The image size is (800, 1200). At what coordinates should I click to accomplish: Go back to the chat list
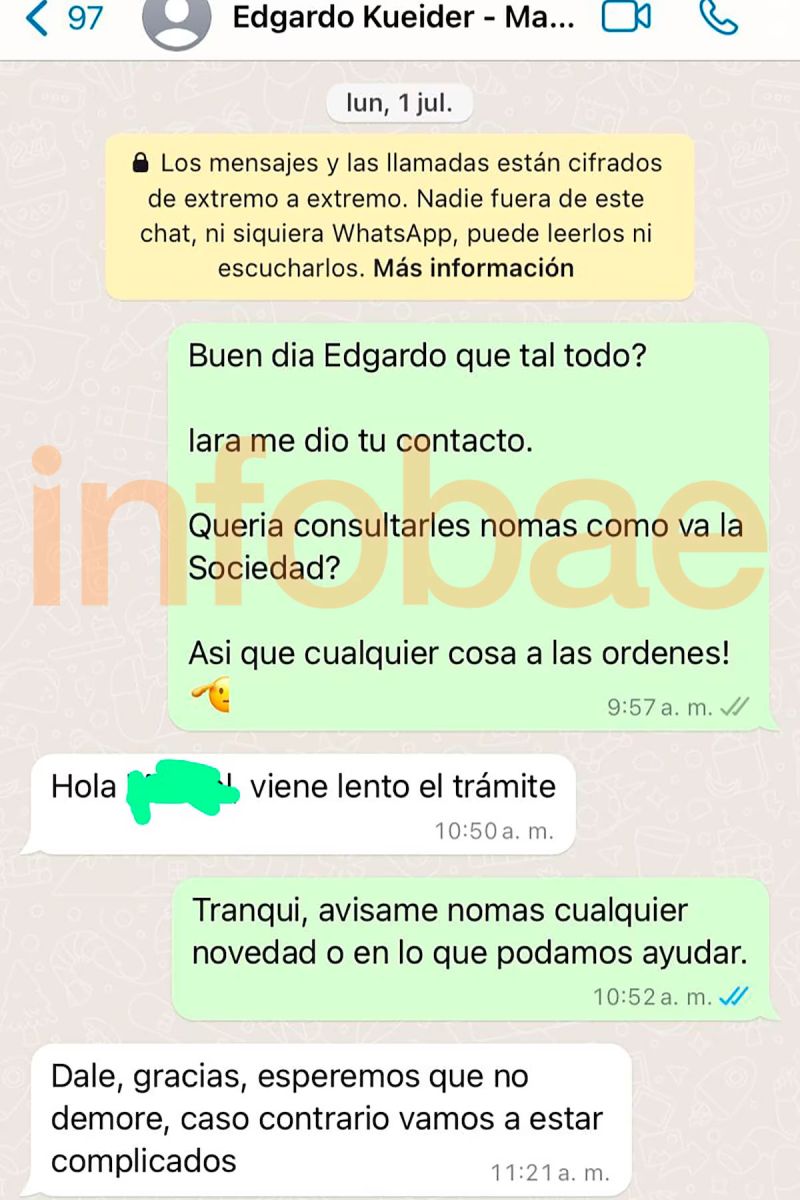tap(62, 18)
